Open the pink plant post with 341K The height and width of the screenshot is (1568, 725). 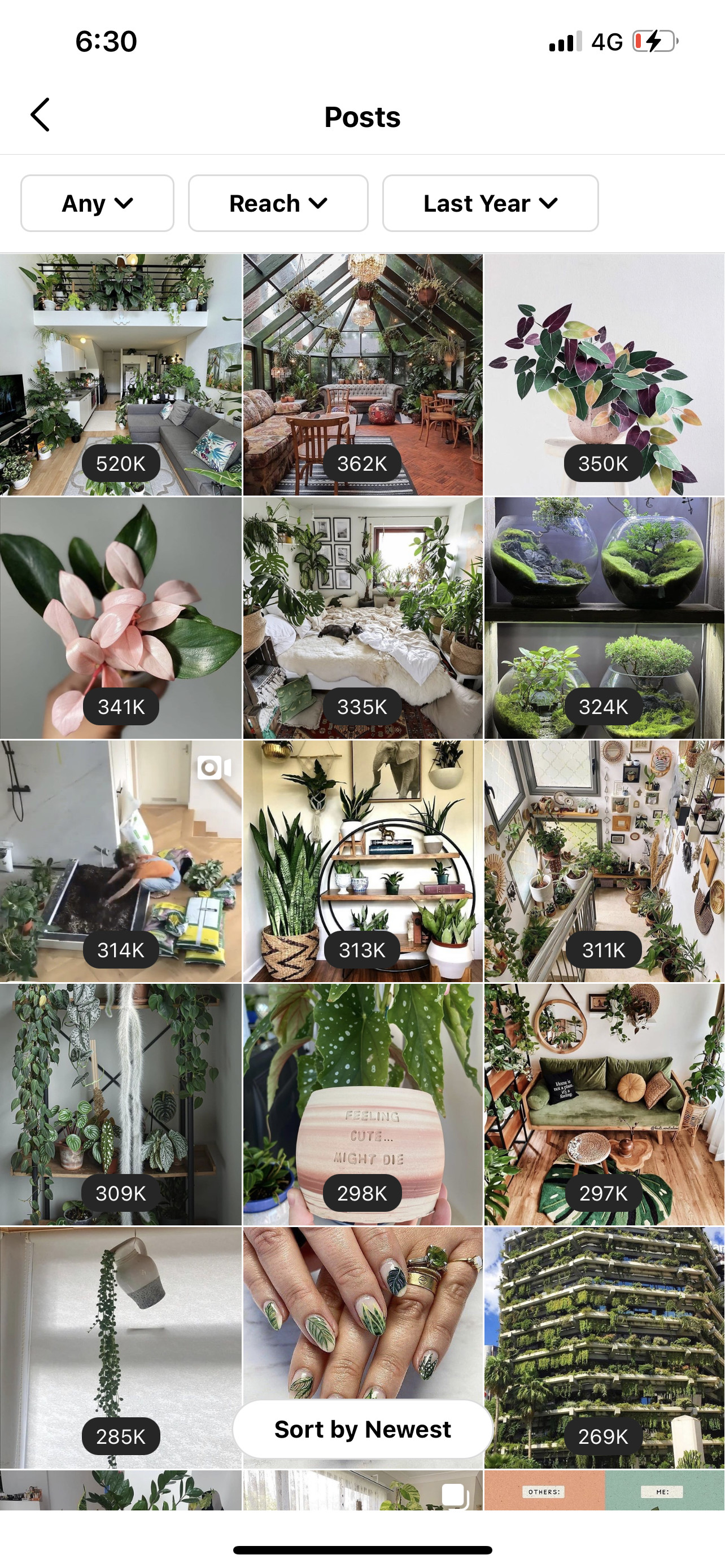(120, 618)
